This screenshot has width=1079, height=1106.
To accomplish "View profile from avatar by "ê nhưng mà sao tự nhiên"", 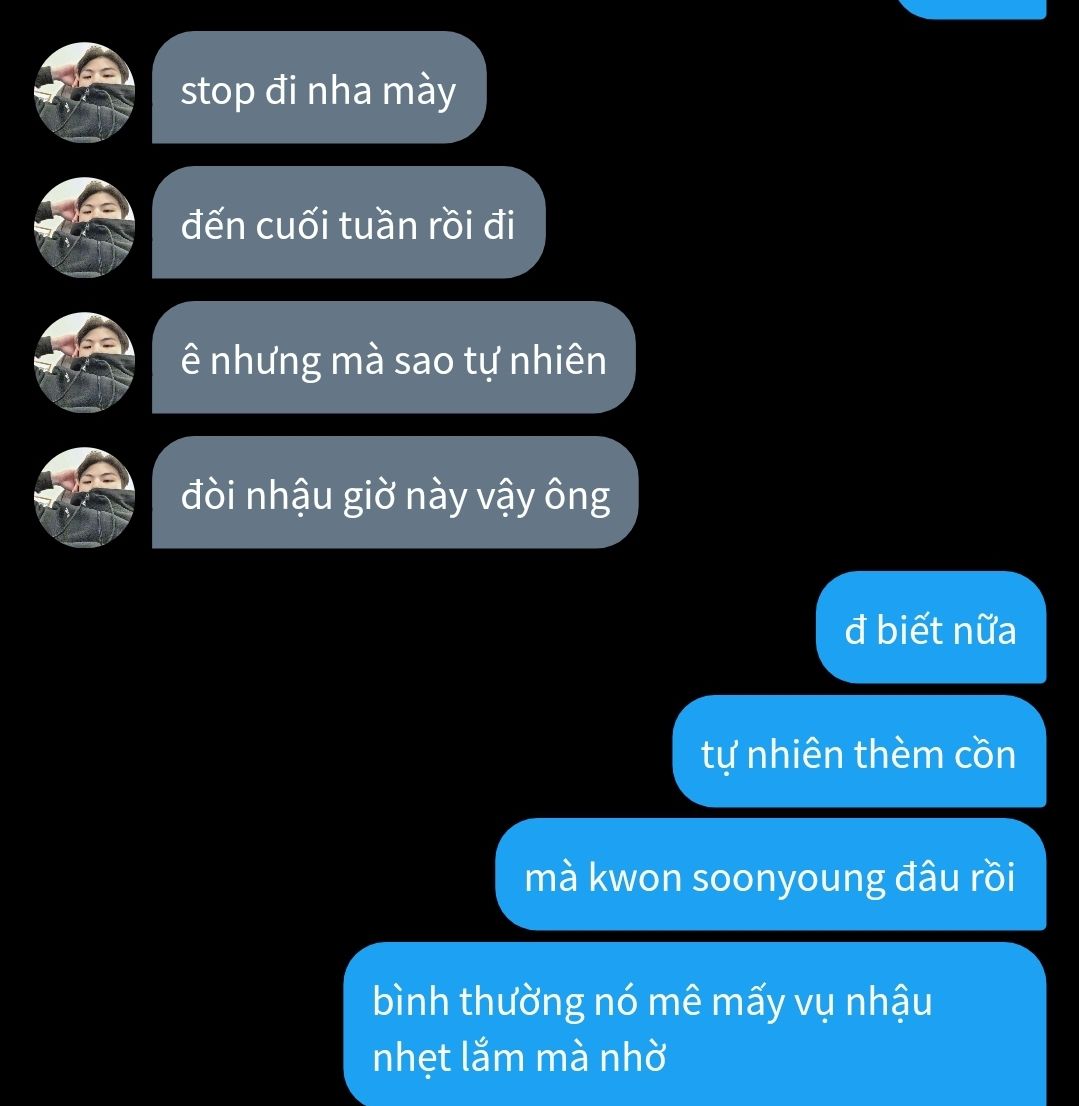I will 85,362.
